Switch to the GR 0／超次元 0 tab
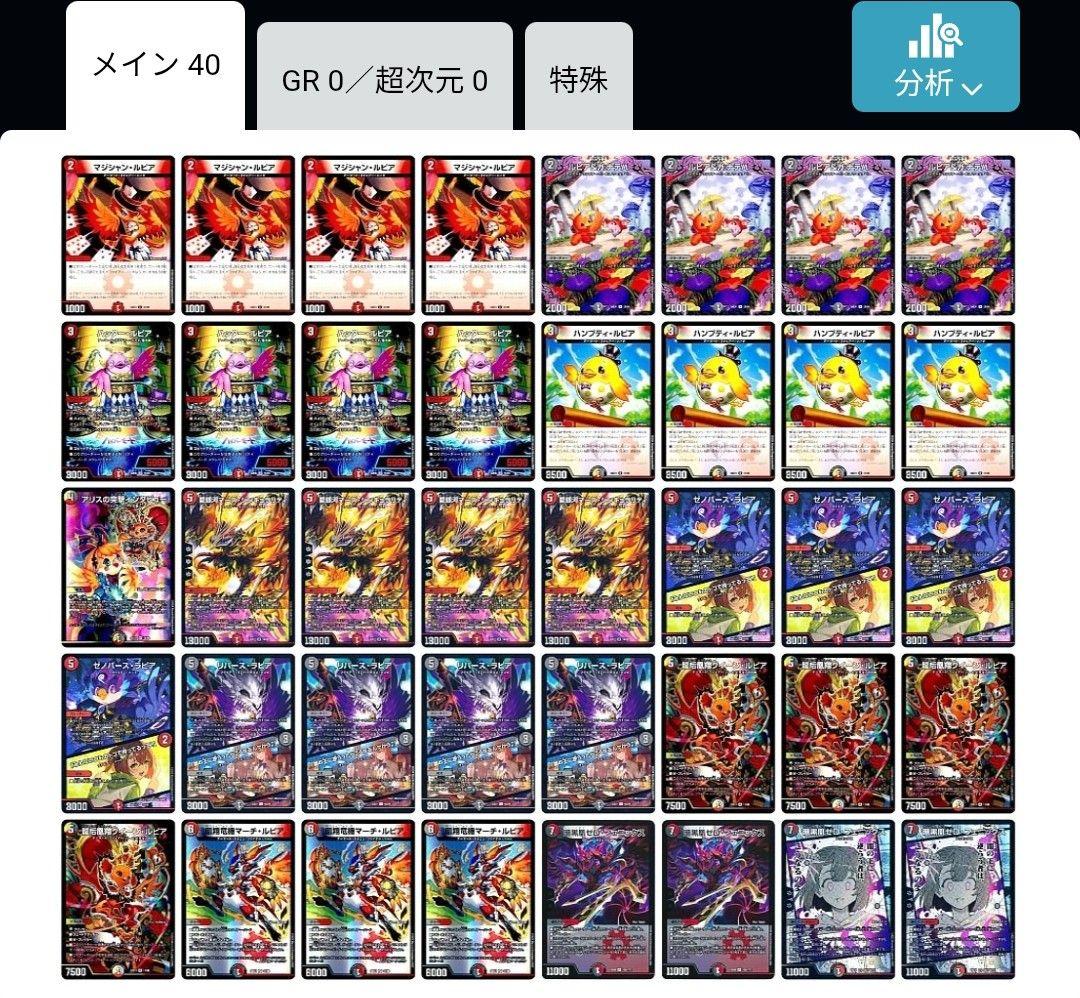The height and width of the screenshot is (998, 1080). [x=384, y=80]
